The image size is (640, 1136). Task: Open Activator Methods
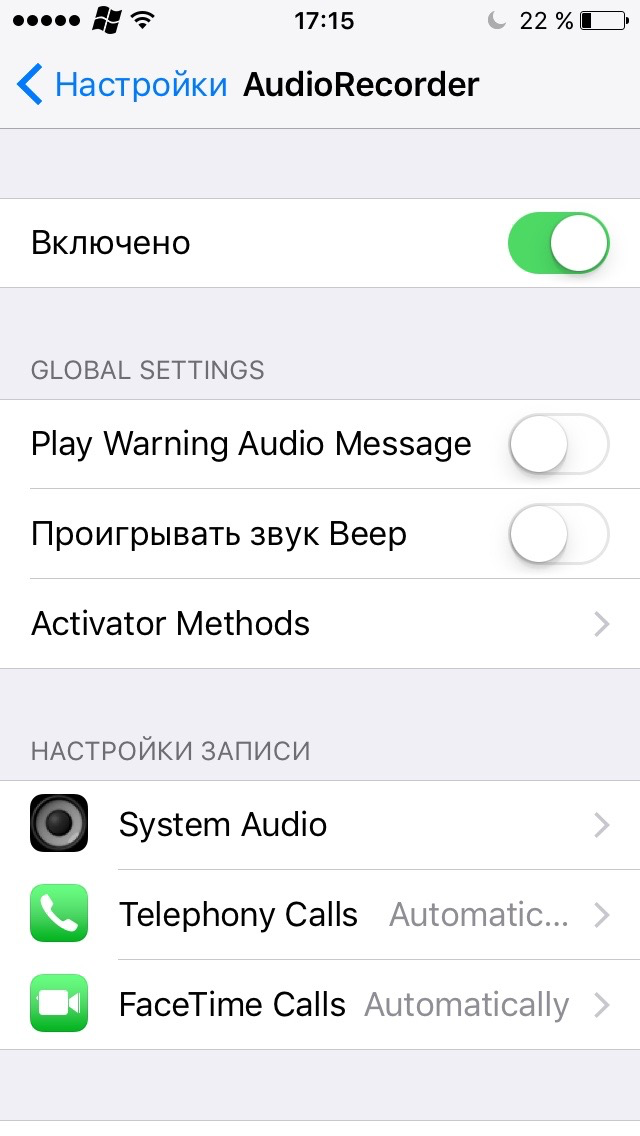point(320,624)
